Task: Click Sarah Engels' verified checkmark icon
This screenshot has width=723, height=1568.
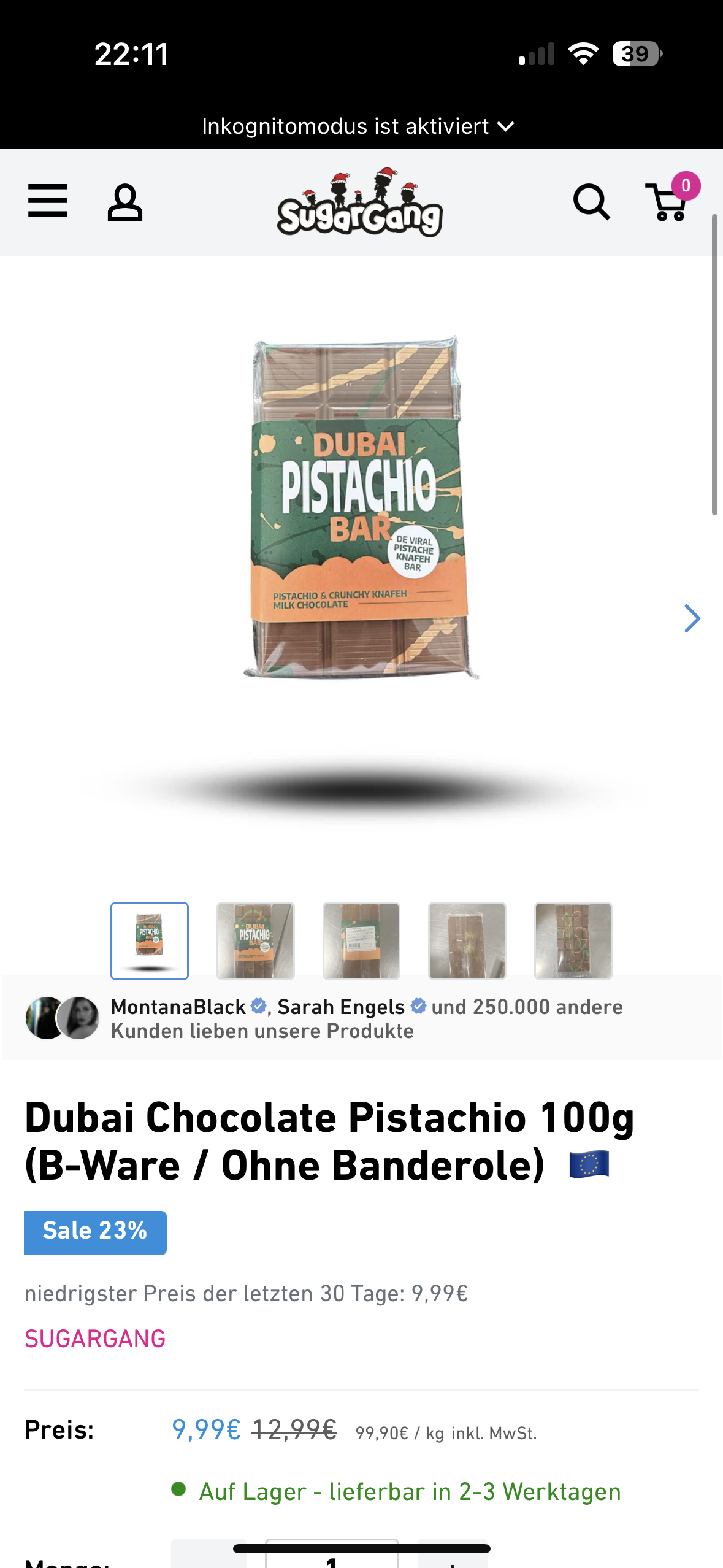Action: tap(419, 1007)
